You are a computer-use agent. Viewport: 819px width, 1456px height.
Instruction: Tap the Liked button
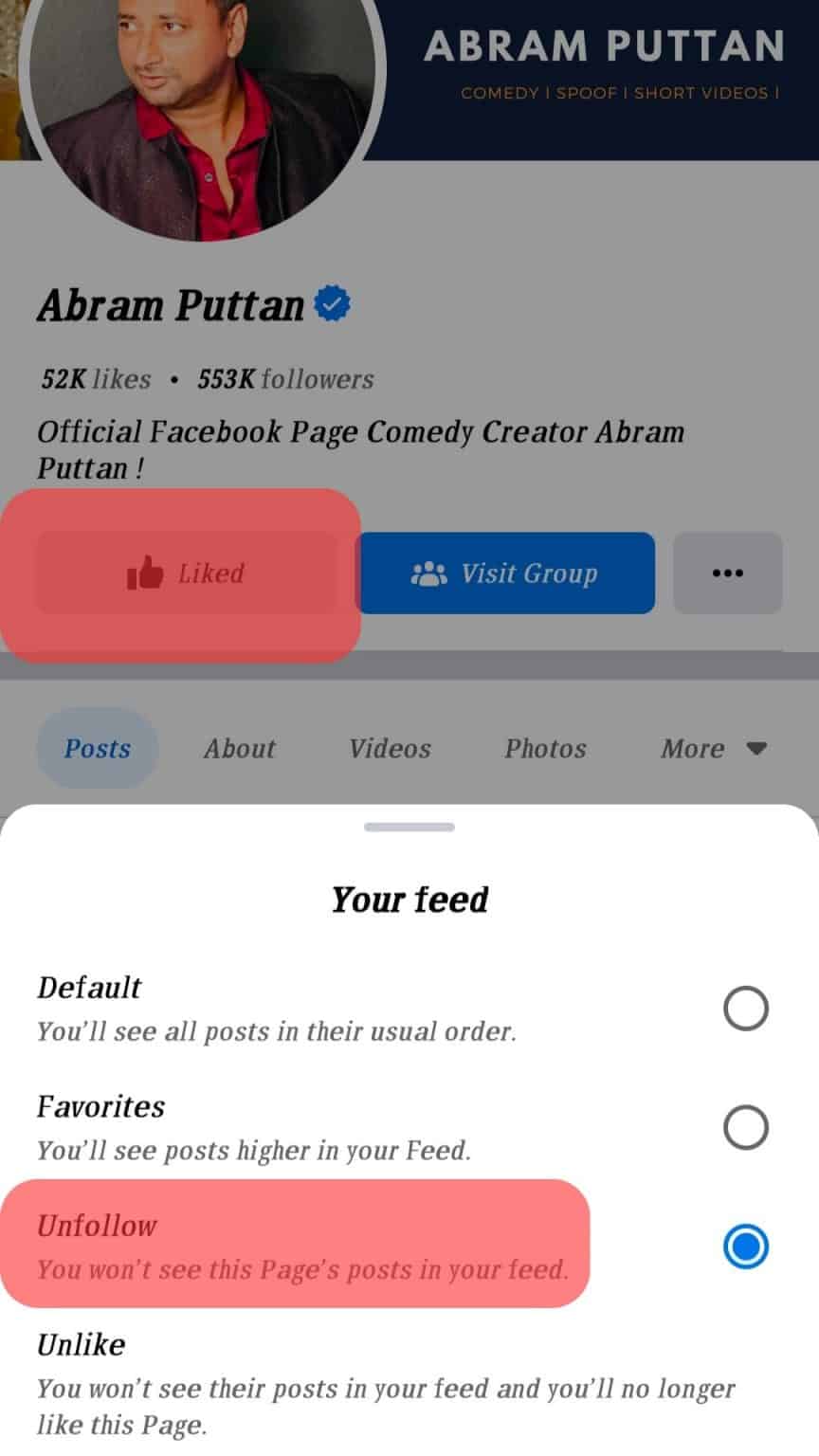point(186,573)
